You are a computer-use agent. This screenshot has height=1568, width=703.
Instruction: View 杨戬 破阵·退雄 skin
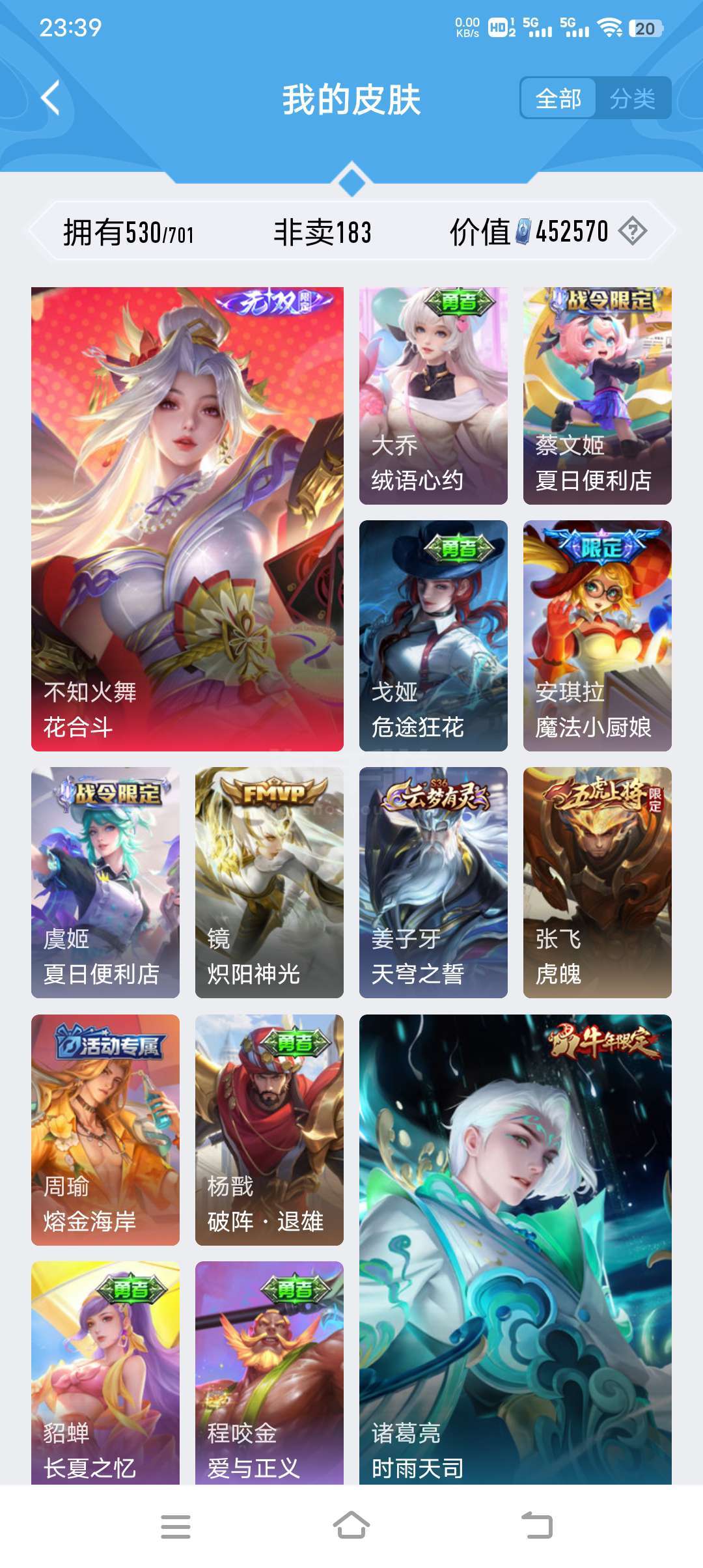point(269,1130)
